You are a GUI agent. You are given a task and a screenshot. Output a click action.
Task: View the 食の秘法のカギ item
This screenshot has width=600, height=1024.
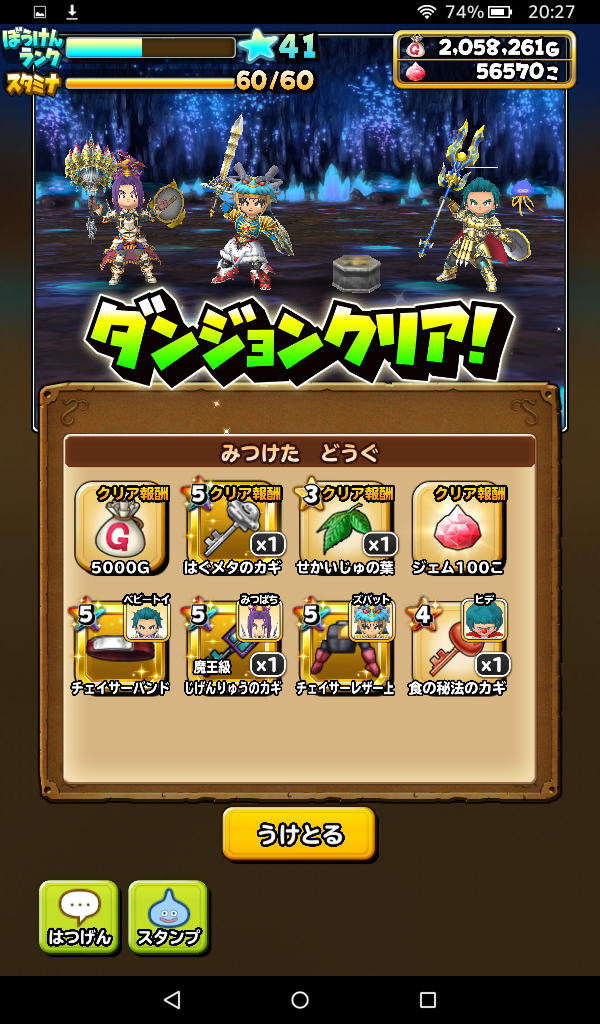459,647
